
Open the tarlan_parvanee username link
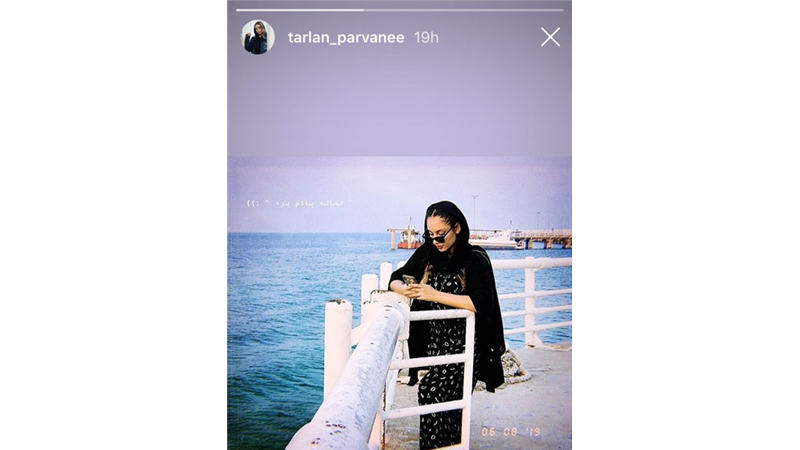tap(346, 37)
